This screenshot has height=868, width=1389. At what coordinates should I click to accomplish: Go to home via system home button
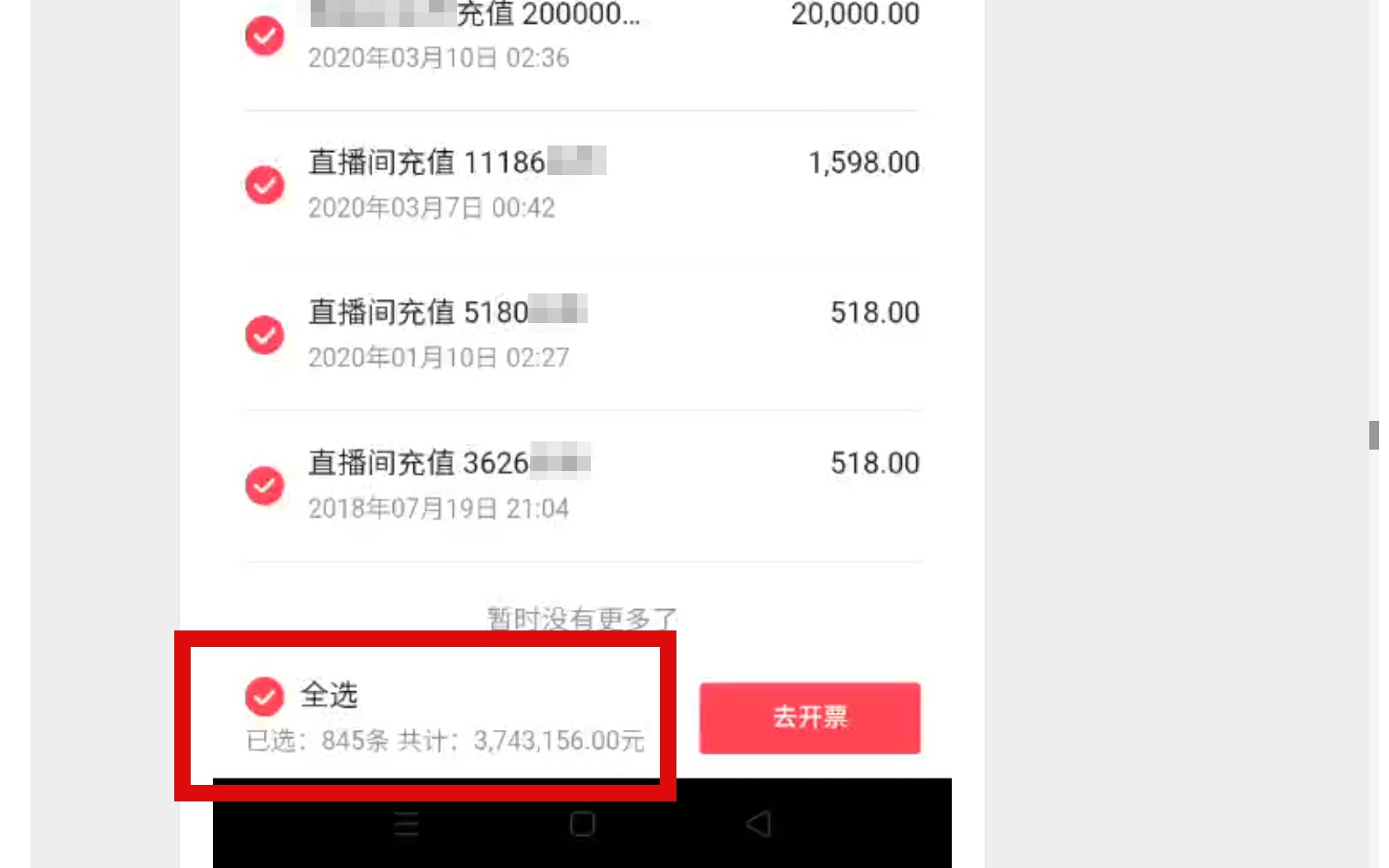click(x=582, y=824)
